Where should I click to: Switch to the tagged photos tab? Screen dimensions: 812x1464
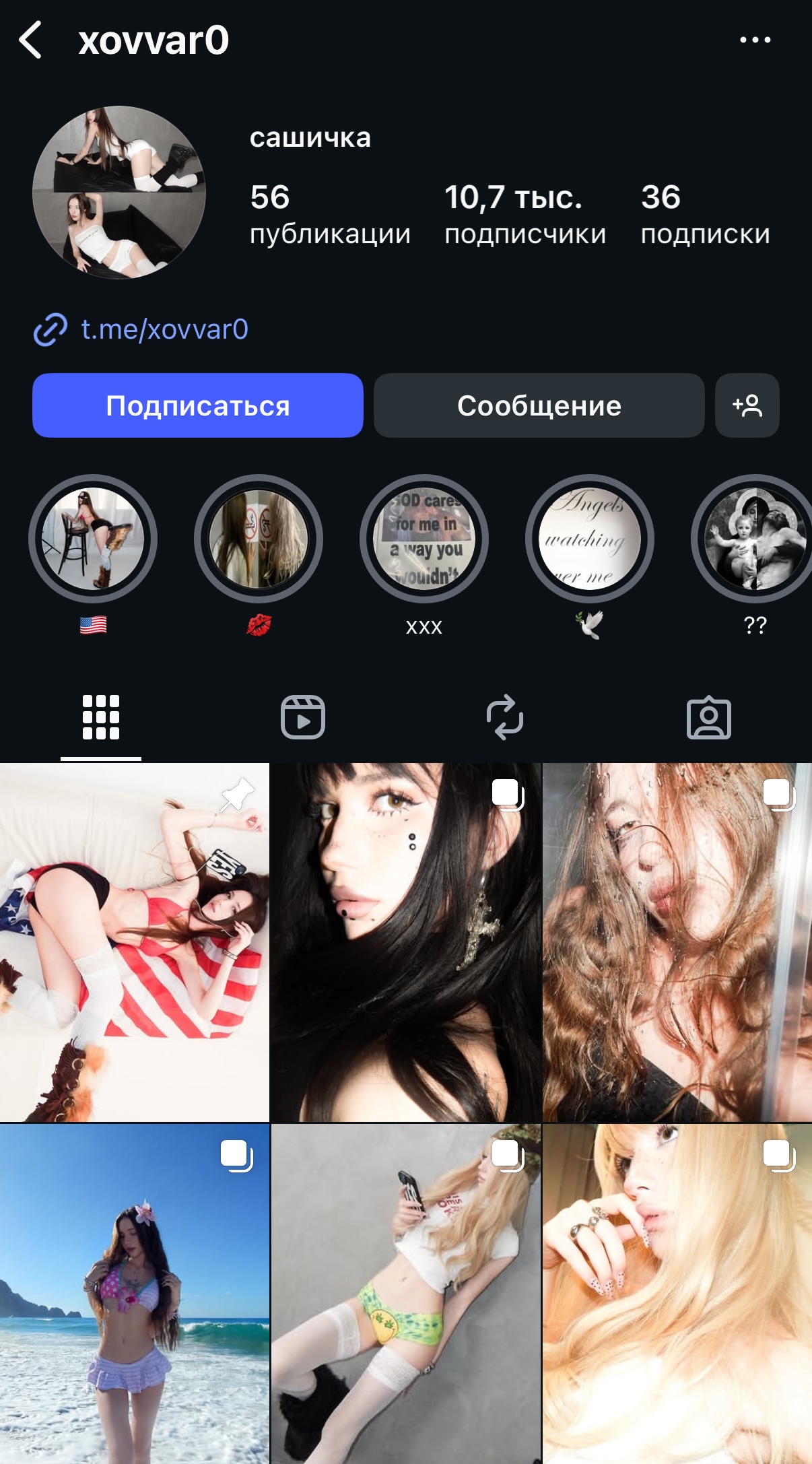point(708,717)
